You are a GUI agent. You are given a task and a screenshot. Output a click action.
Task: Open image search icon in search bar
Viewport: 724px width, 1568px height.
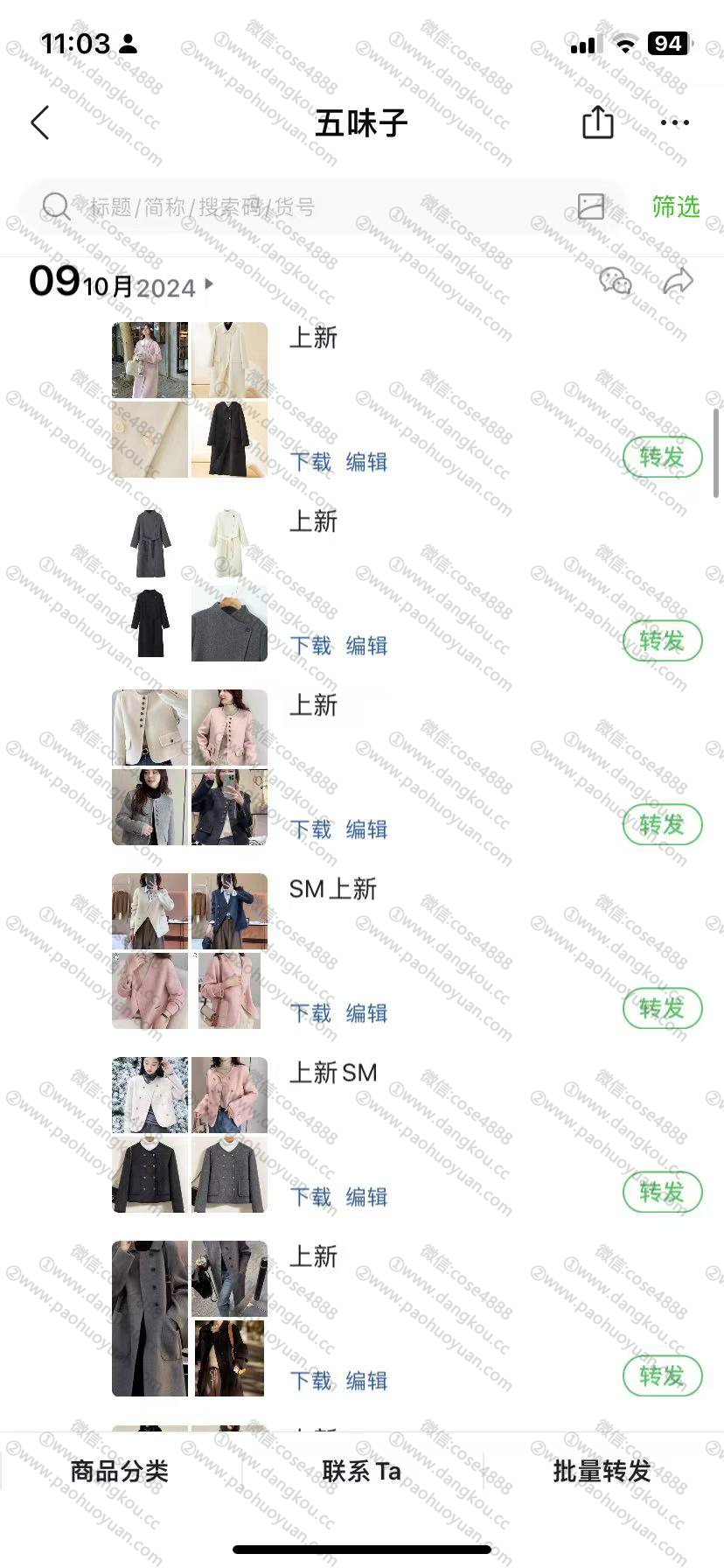(591, 206)
